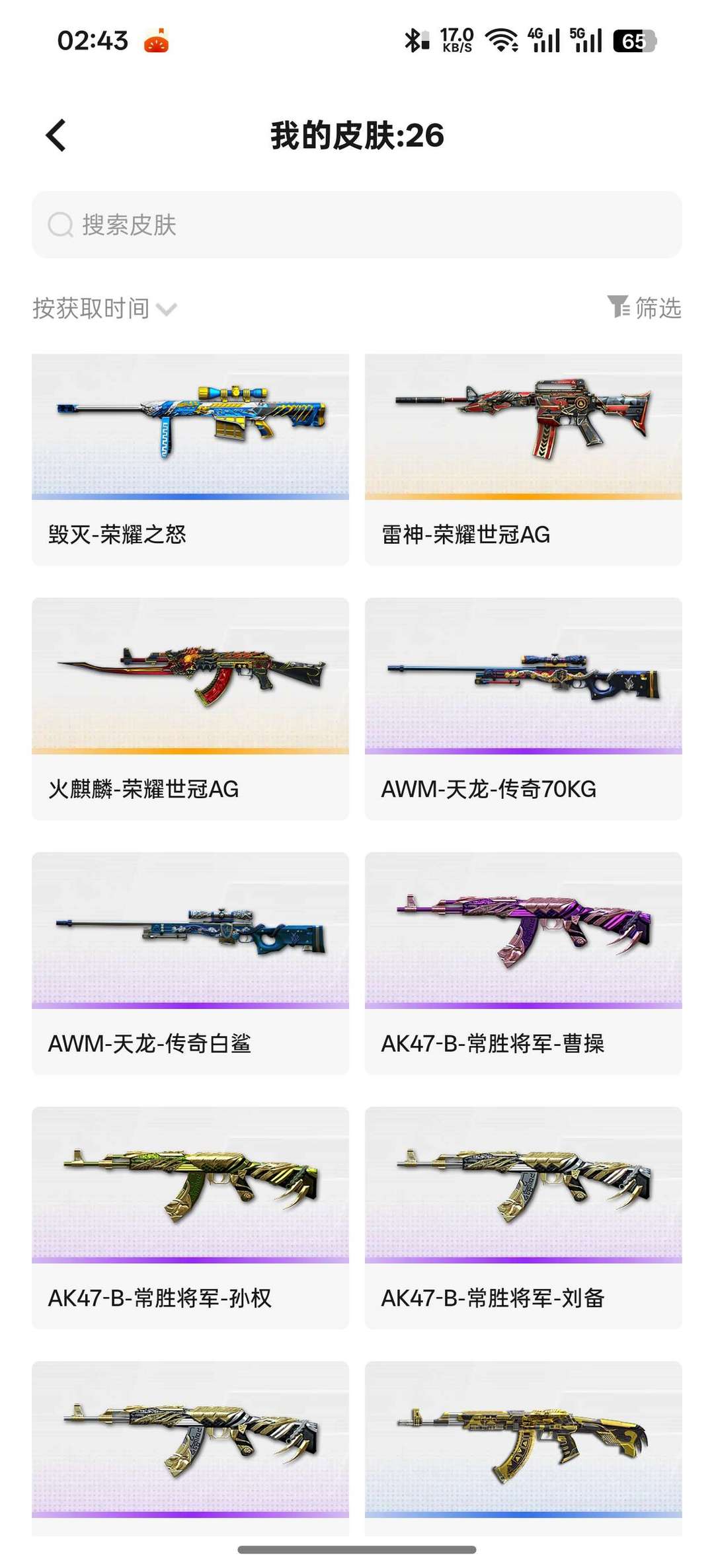Screen dimensions: 714x1568
Task: Open the AK47-B-常胜将军-刘备 skin card
Action: [x=523, y=1217]
